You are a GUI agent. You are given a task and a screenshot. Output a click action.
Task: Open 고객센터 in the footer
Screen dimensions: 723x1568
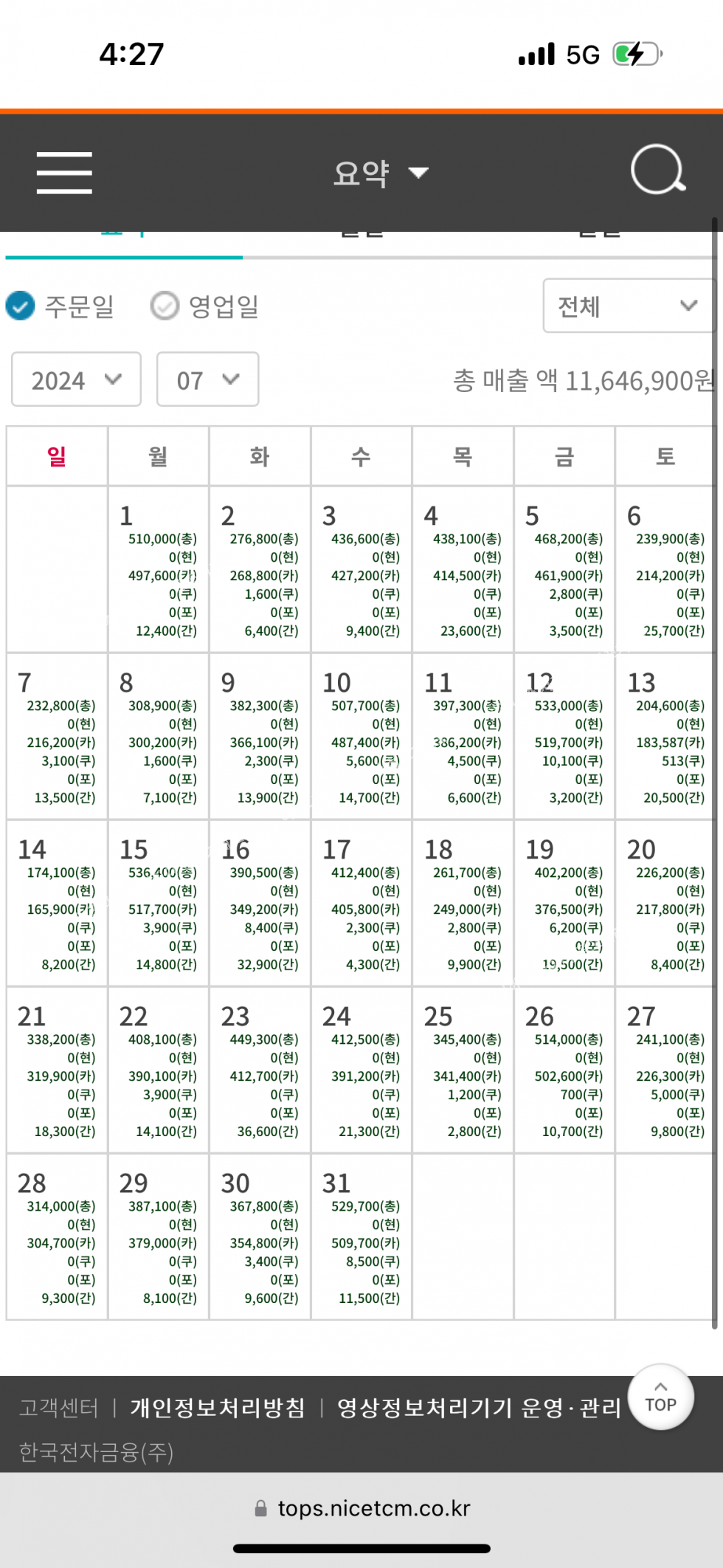[58, 1408]
